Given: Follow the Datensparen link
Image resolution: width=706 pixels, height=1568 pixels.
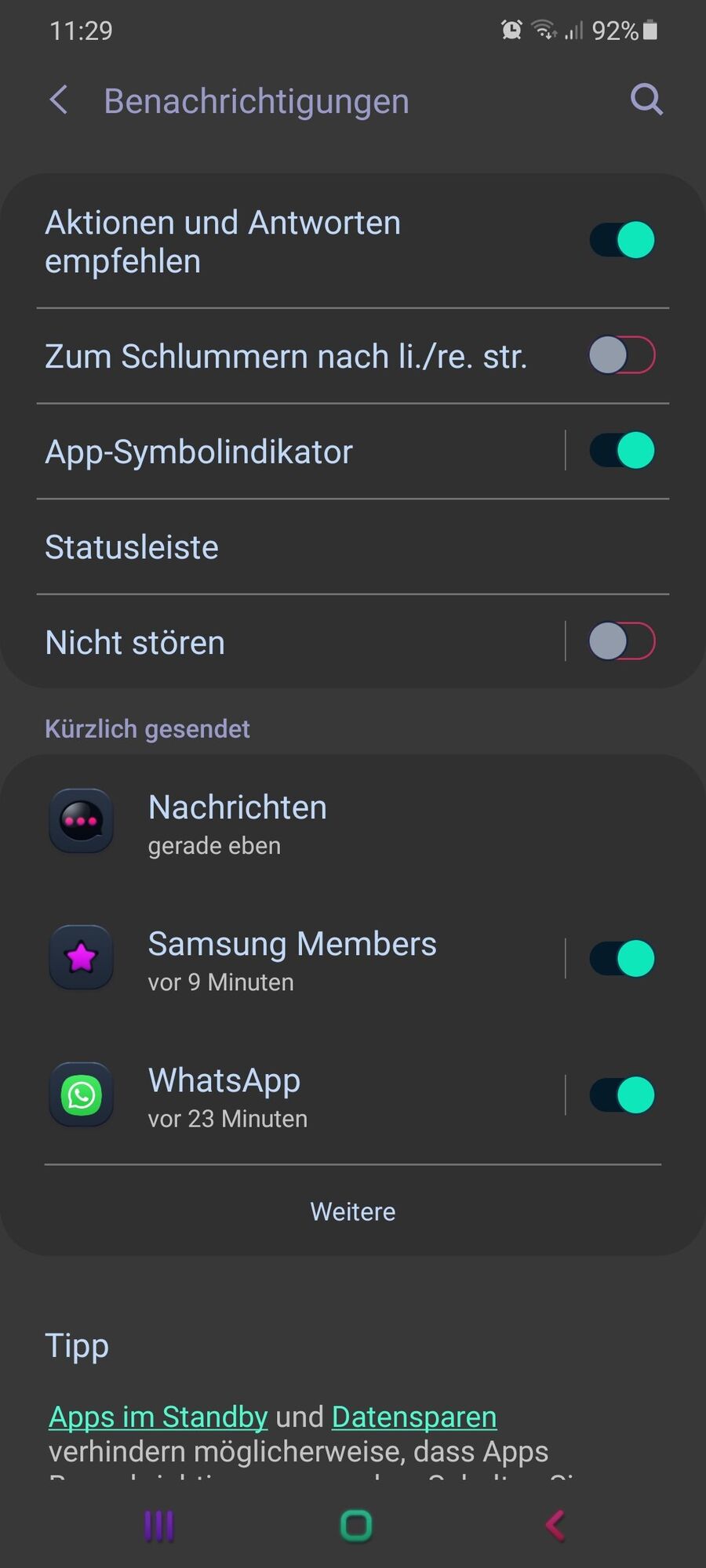Looking at the screenshot, I should pos(414,1417).
